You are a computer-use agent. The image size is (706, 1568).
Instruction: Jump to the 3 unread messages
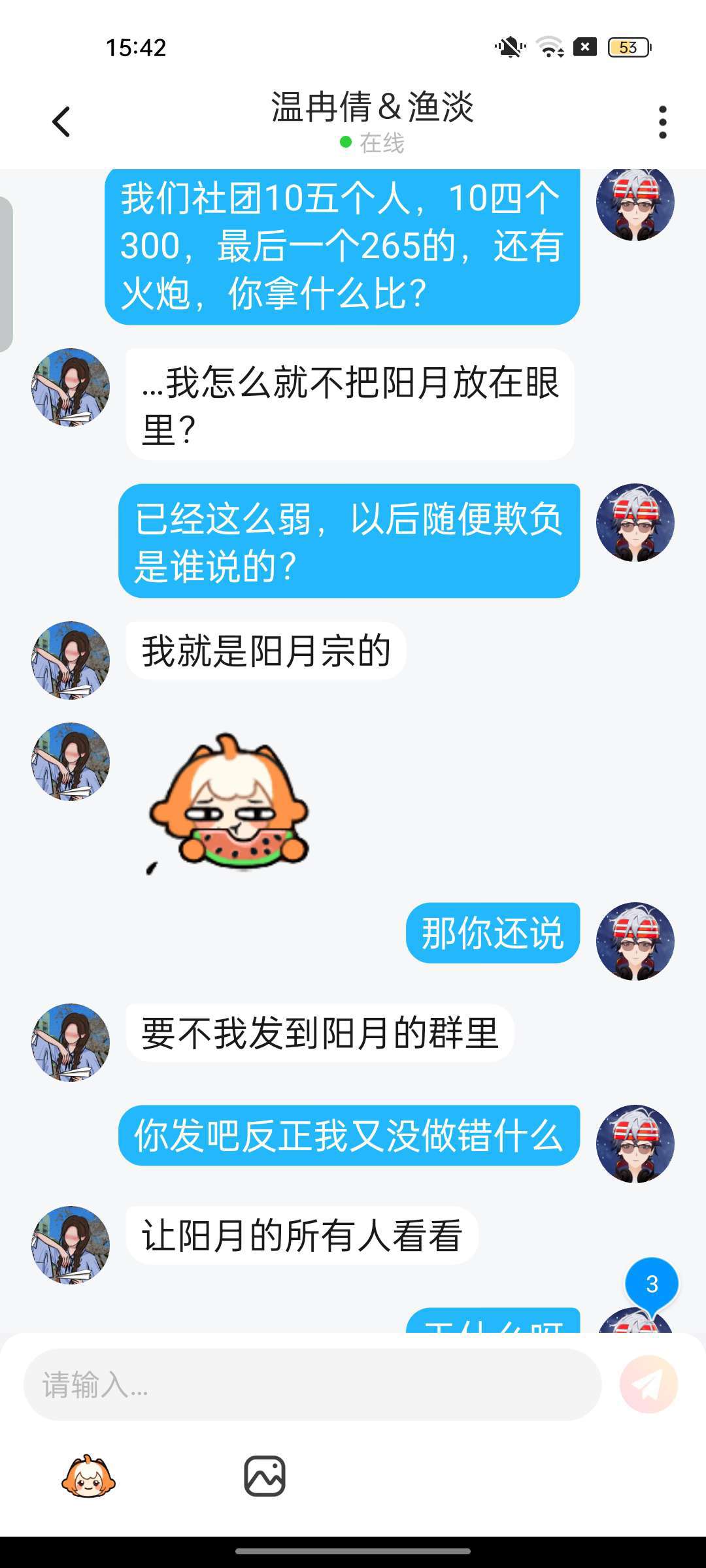[x=651, y=1284]
